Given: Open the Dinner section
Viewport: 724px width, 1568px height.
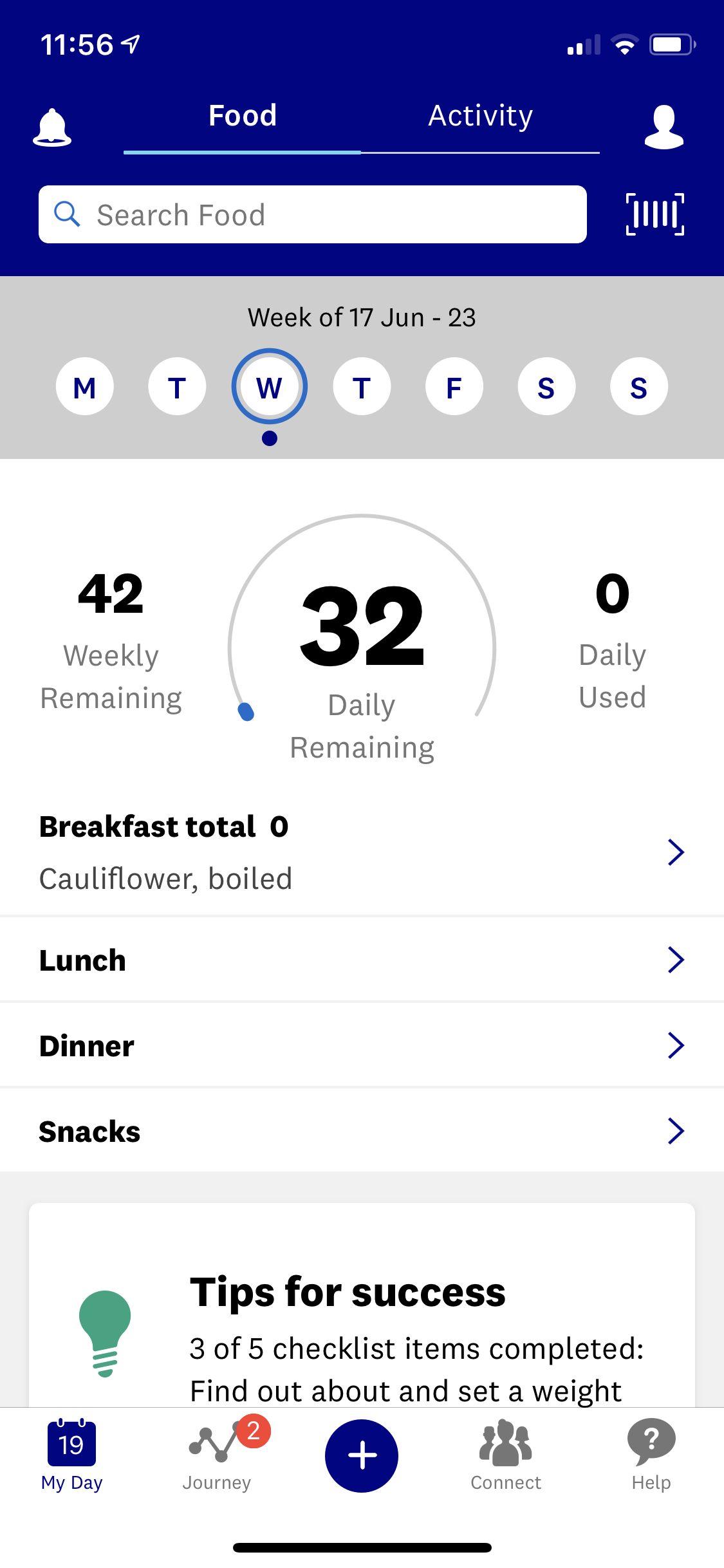Looking at the screenshot, I should point(362,1045).
